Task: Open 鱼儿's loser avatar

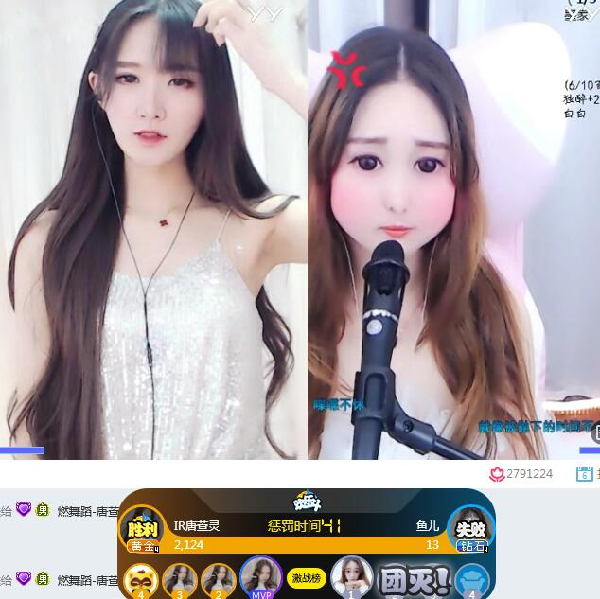Action: [471, 527]
